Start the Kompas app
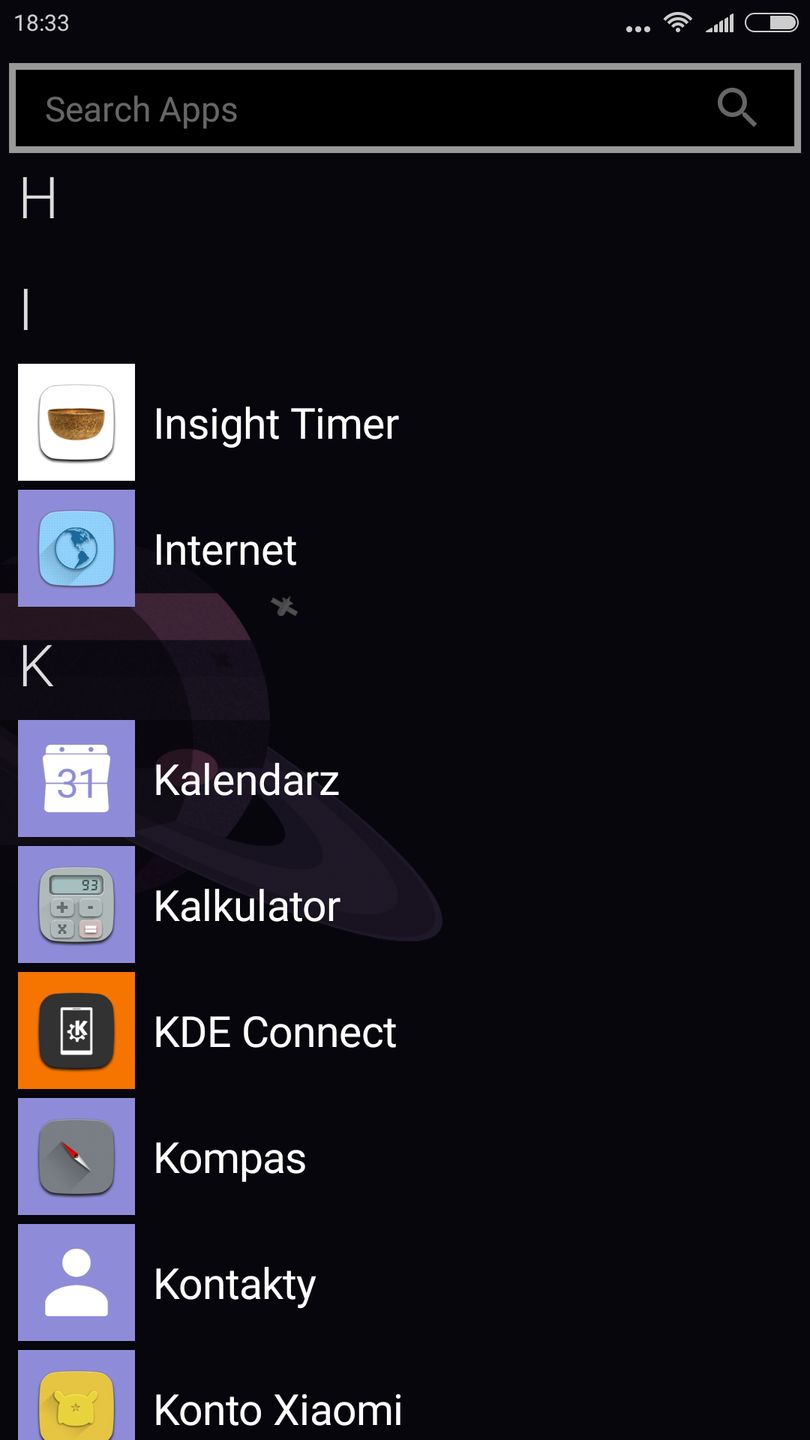 76,1157
